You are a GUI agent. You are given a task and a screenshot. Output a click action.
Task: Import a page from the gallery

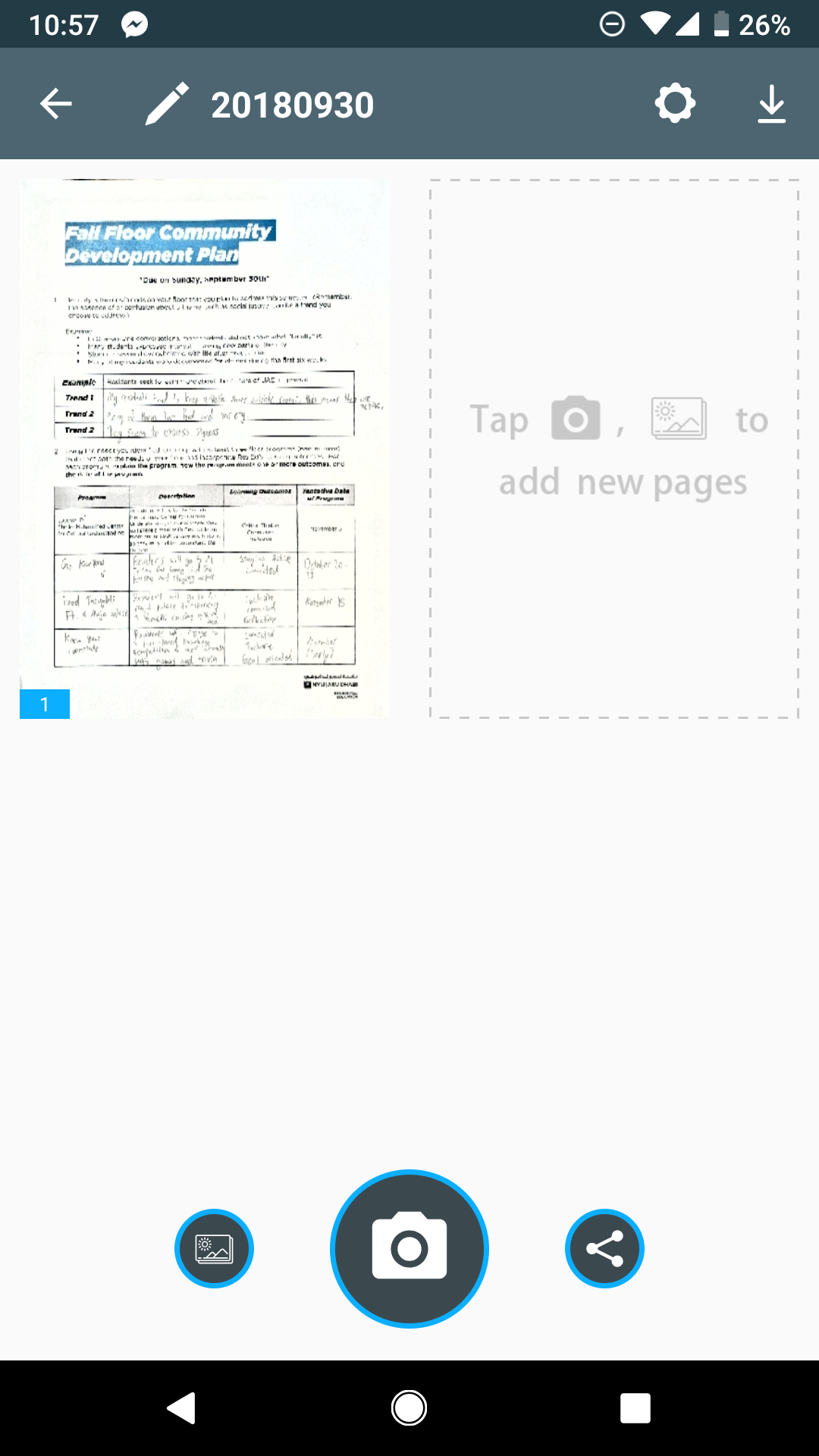click(x=214, y=1248)
